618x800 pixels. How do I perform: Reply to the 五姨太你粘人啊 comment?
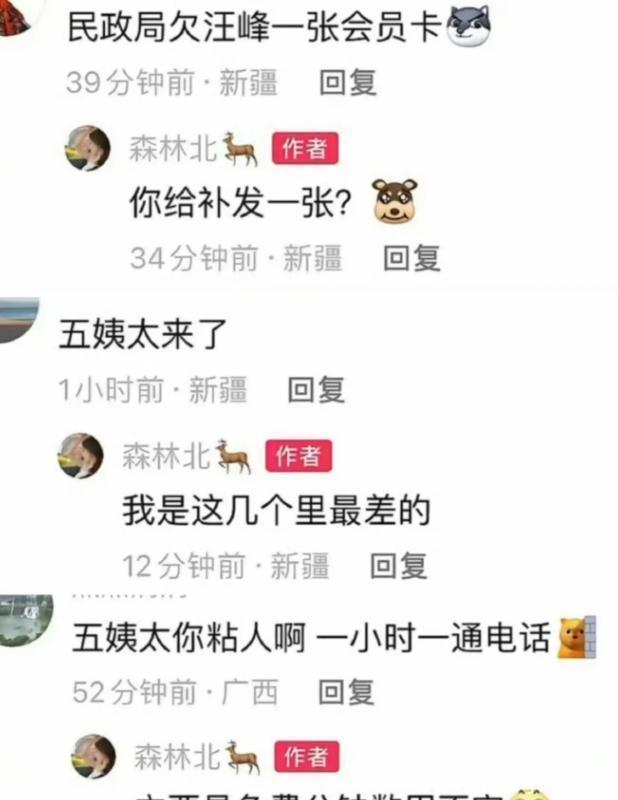pyautogui.click(x=345, y=691)
